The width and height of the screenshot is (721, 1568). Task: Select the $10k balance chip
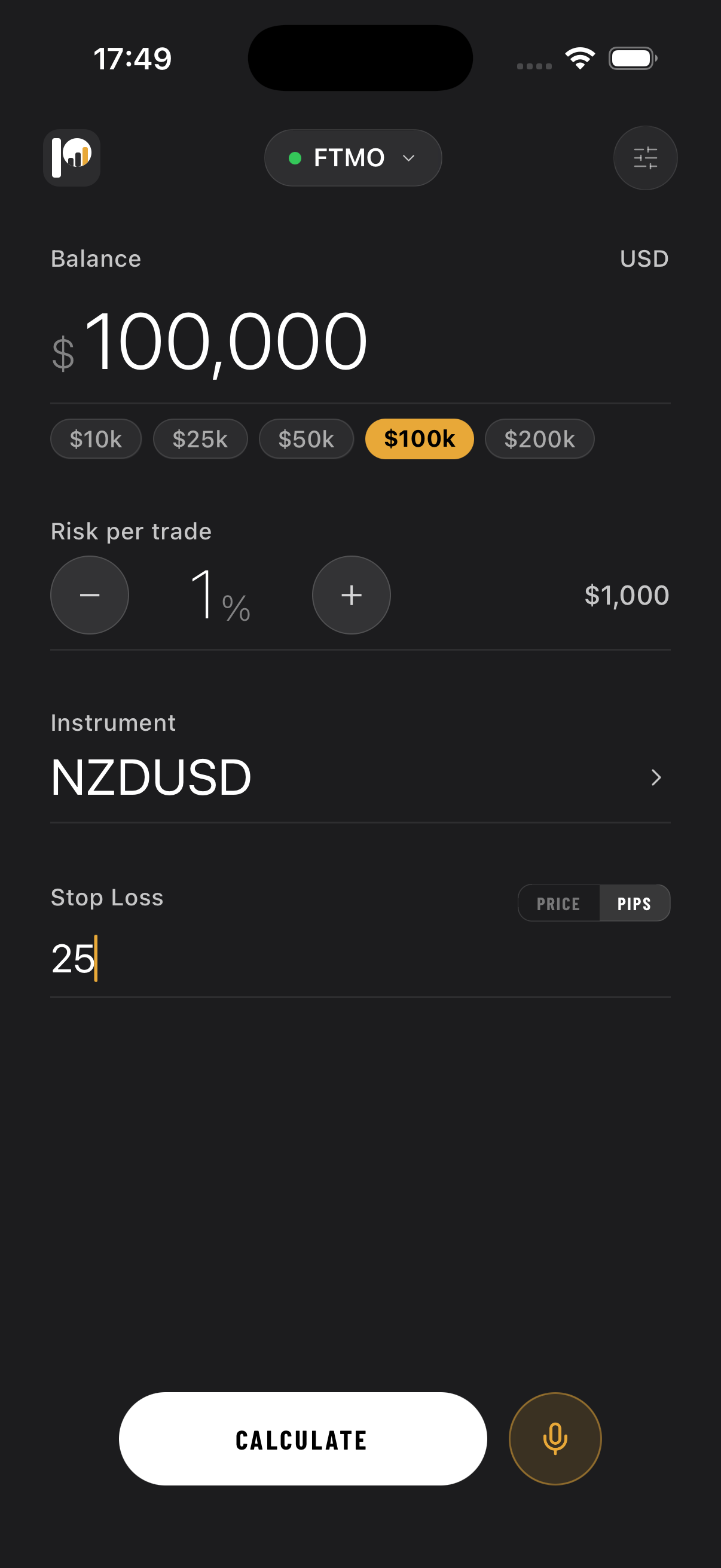96,438
